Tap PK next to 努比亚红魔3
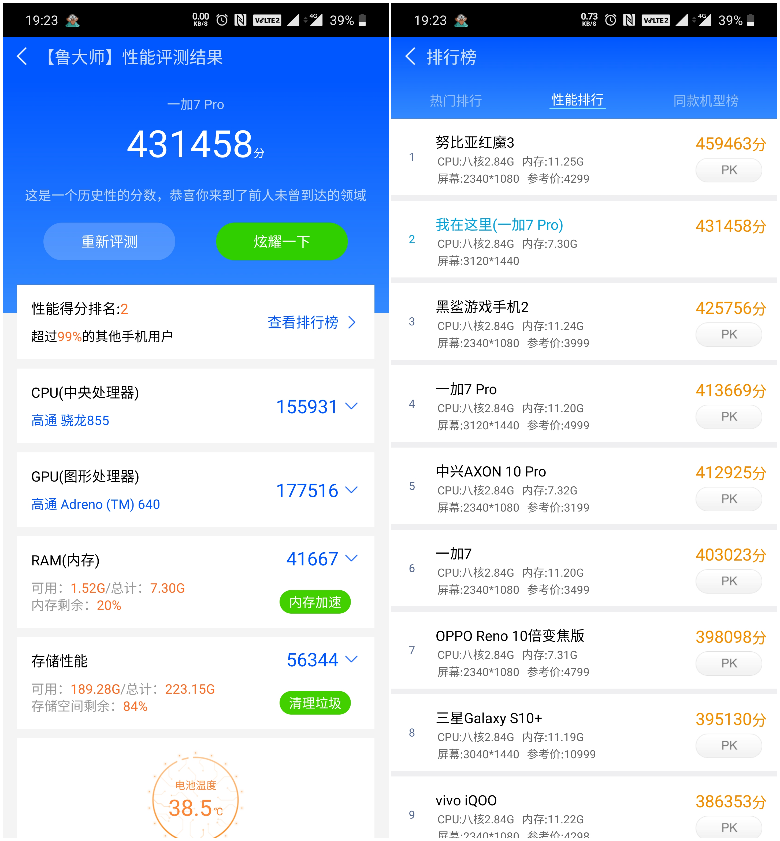 click(x=728, y=170)
